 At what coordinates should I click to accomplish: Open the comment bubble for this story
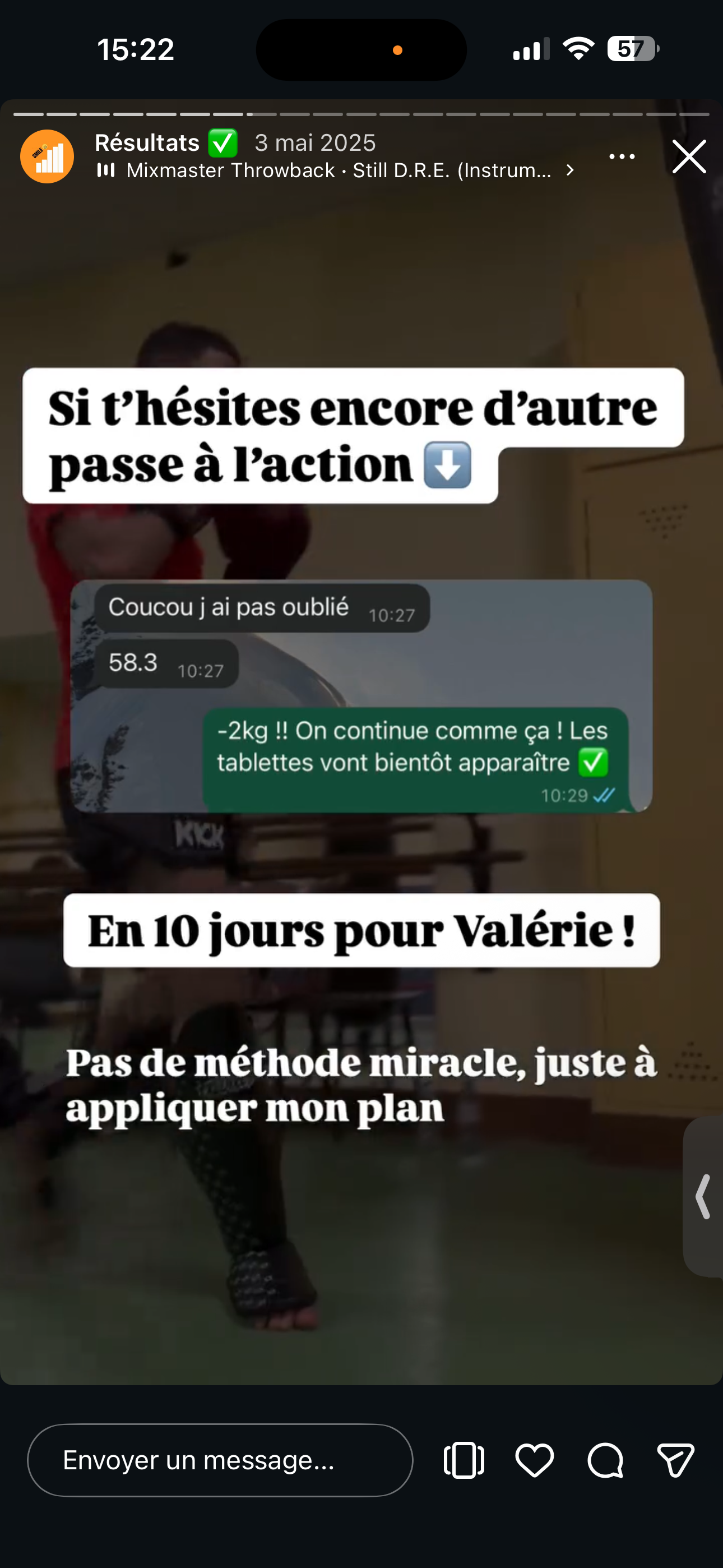coord(605,1460)
